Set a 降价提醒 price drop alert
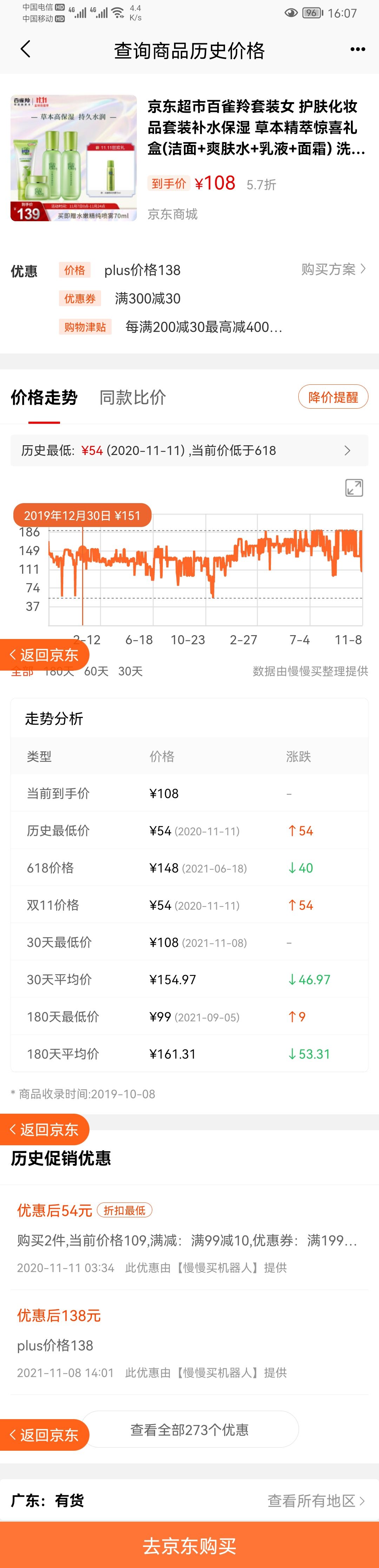The height and width of the screenshot is (1568, 379). [x=333, y=397]
